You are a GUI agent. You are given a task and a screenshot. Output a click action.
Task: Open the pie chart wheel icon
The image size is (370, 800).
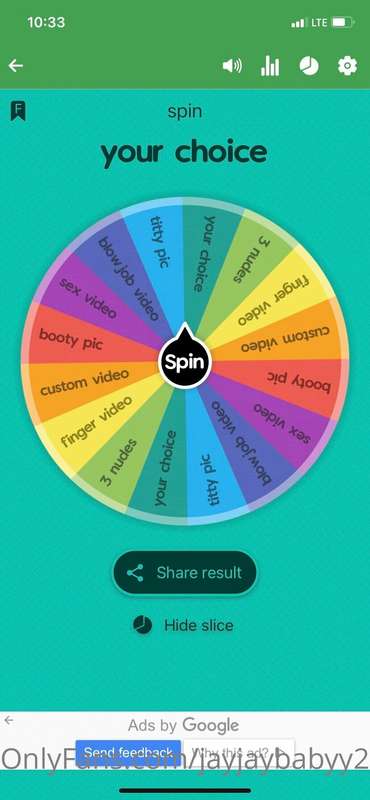click(x=309, y=66)
